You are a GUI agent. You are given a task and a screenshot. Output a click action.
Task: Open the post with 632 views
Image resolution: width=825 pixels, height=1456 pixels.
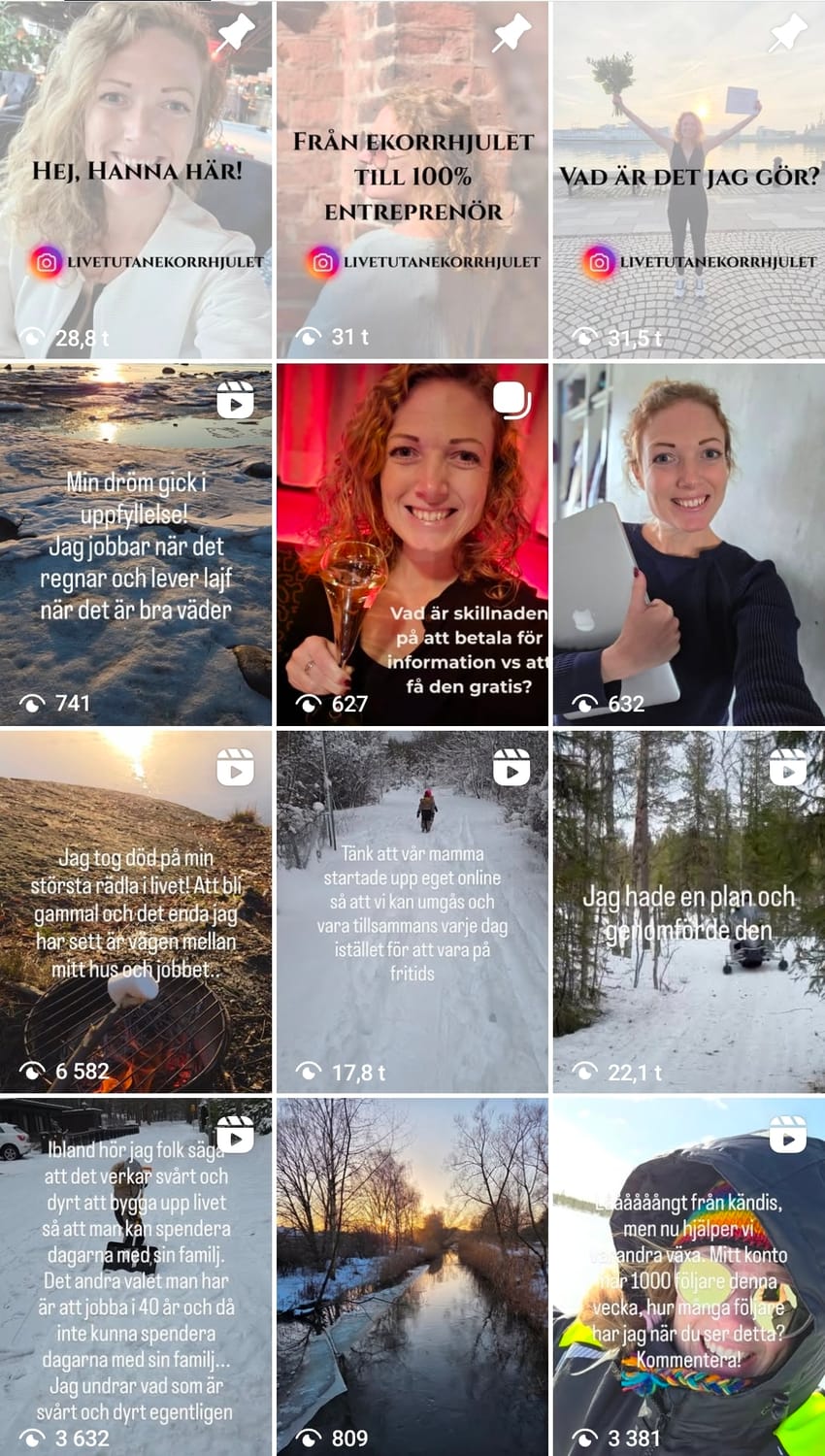688,544
